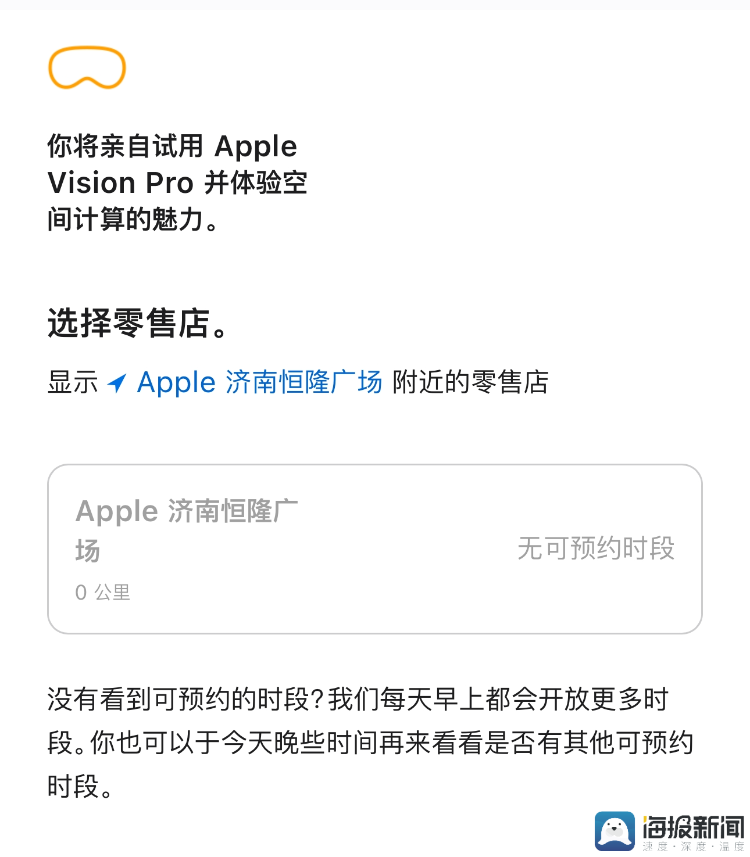
Task: Open the Apple 济南恒隆广场 location link
Action: [258, 382]
